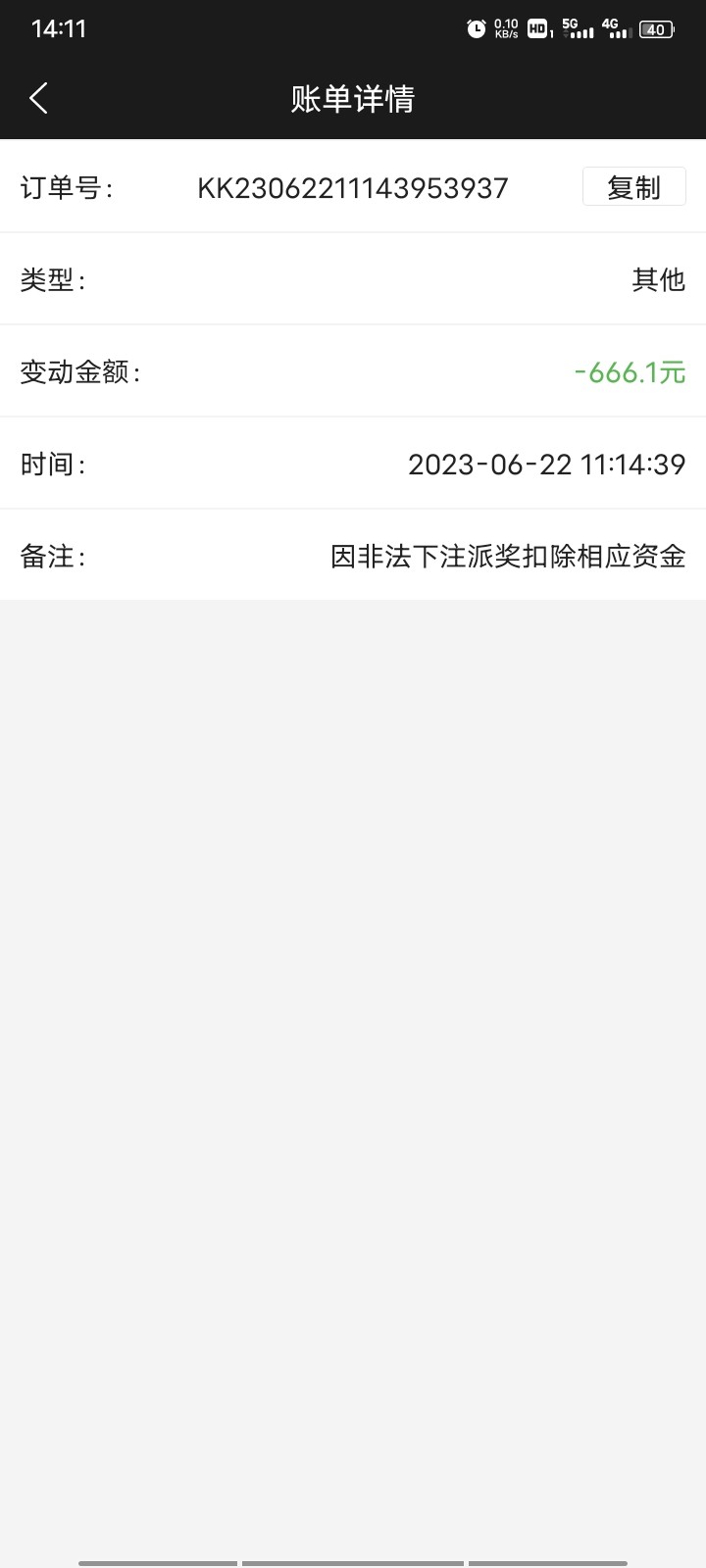The height and width of the screenshot is (1568, 706).
Task: Tap the HD indicator in the status bar
Action: (535, 28)
